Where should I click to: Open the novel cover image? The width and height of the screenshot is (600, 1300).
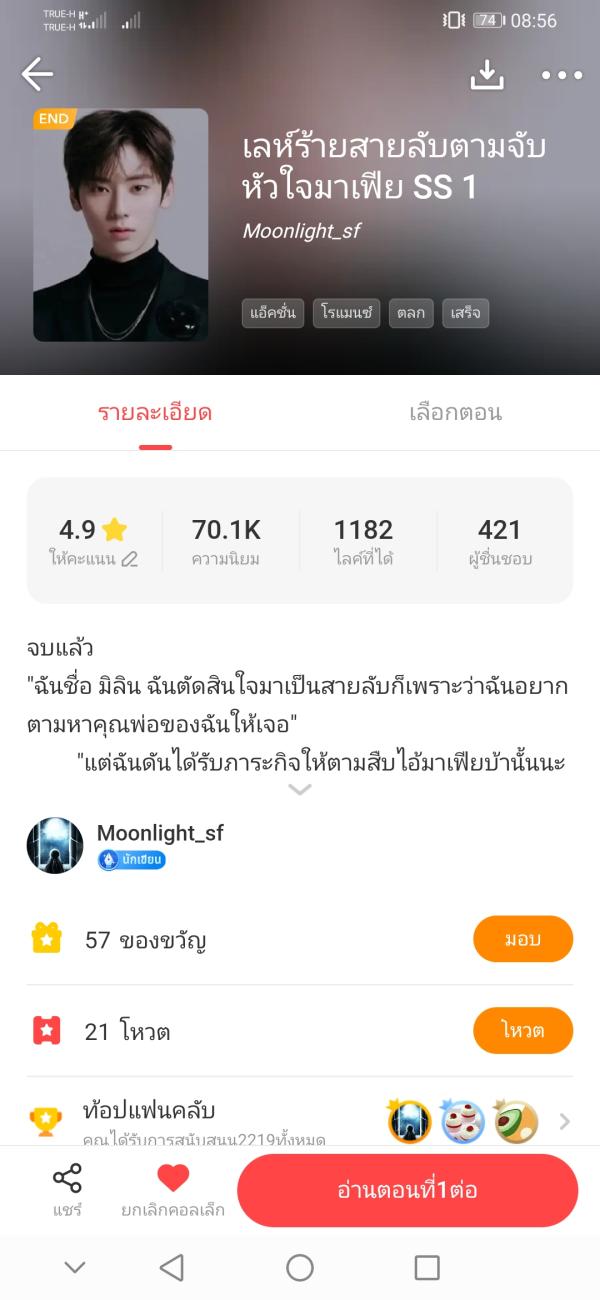point(121,225)
